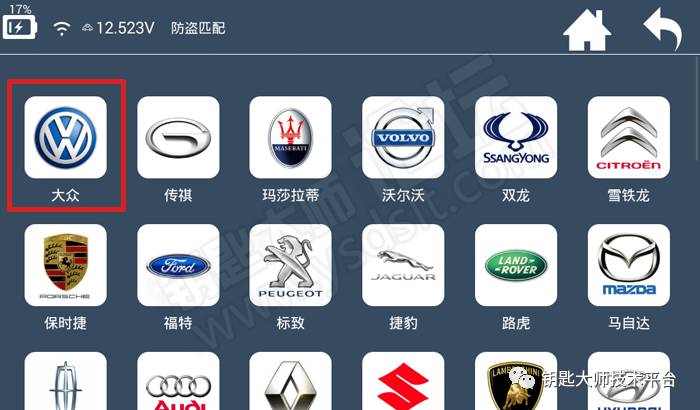
Task: Open the Renault logo tile
Action: coord(290,384)
